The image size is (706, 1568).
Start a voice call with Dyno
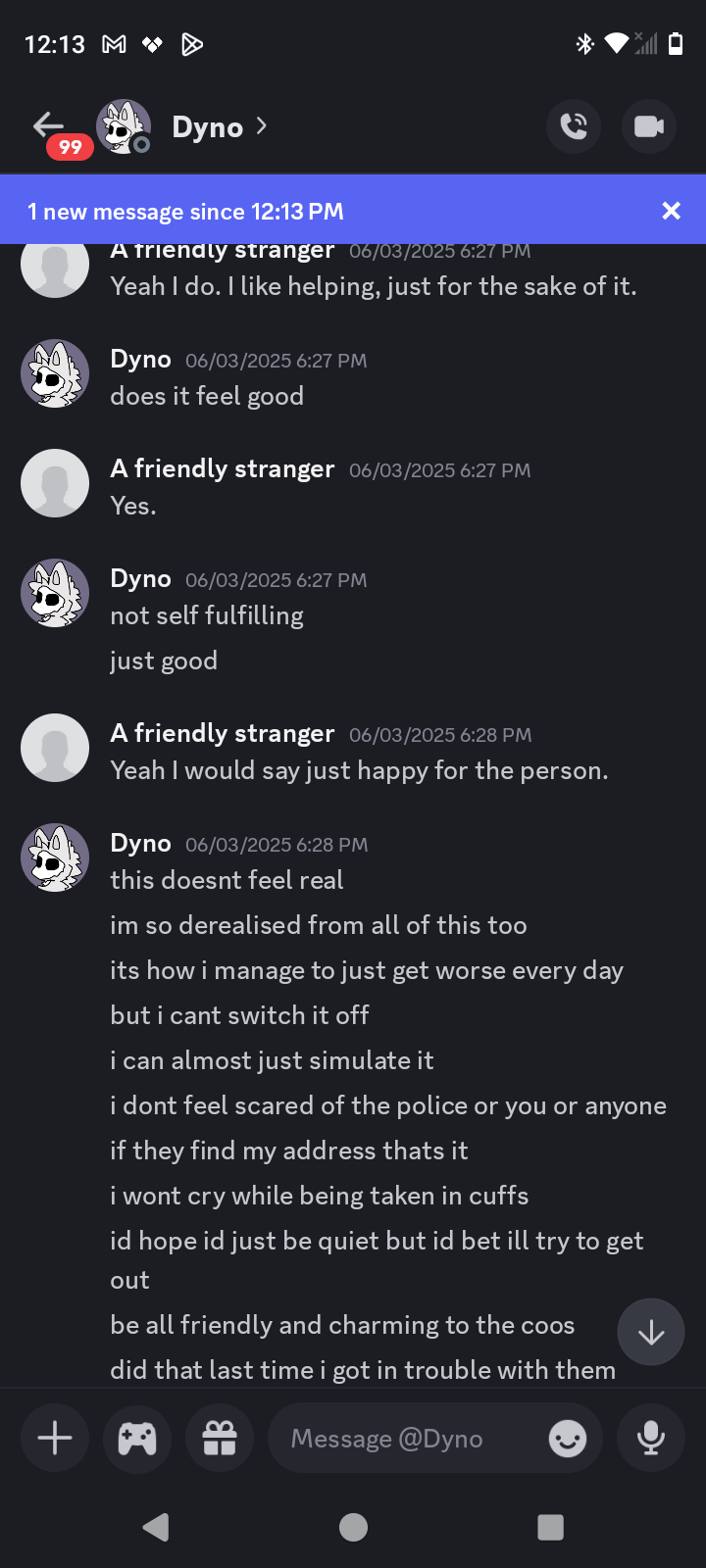click(574, 126)
